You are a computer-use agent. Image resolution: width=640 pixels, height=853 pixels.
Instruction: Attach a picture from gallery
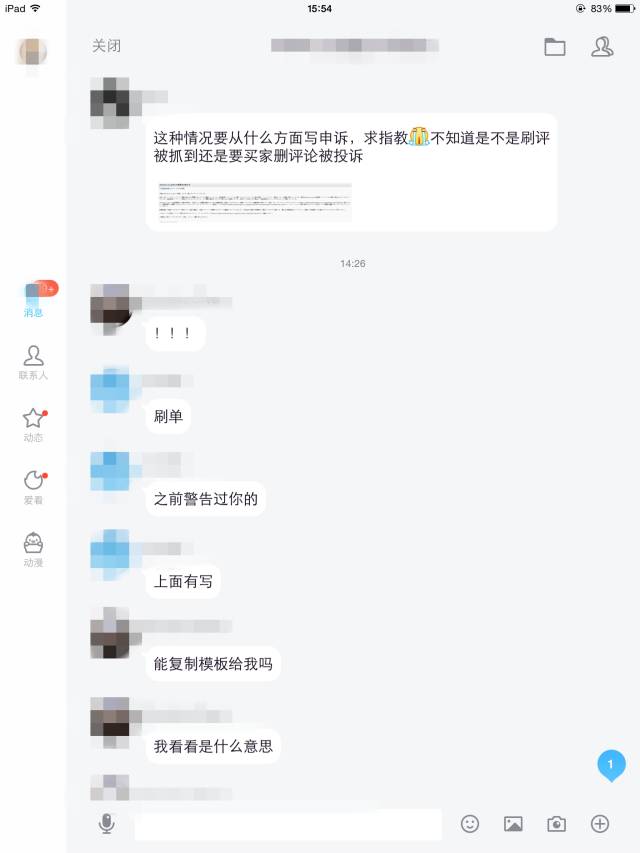pyautogui.click(x=513, y=824)
